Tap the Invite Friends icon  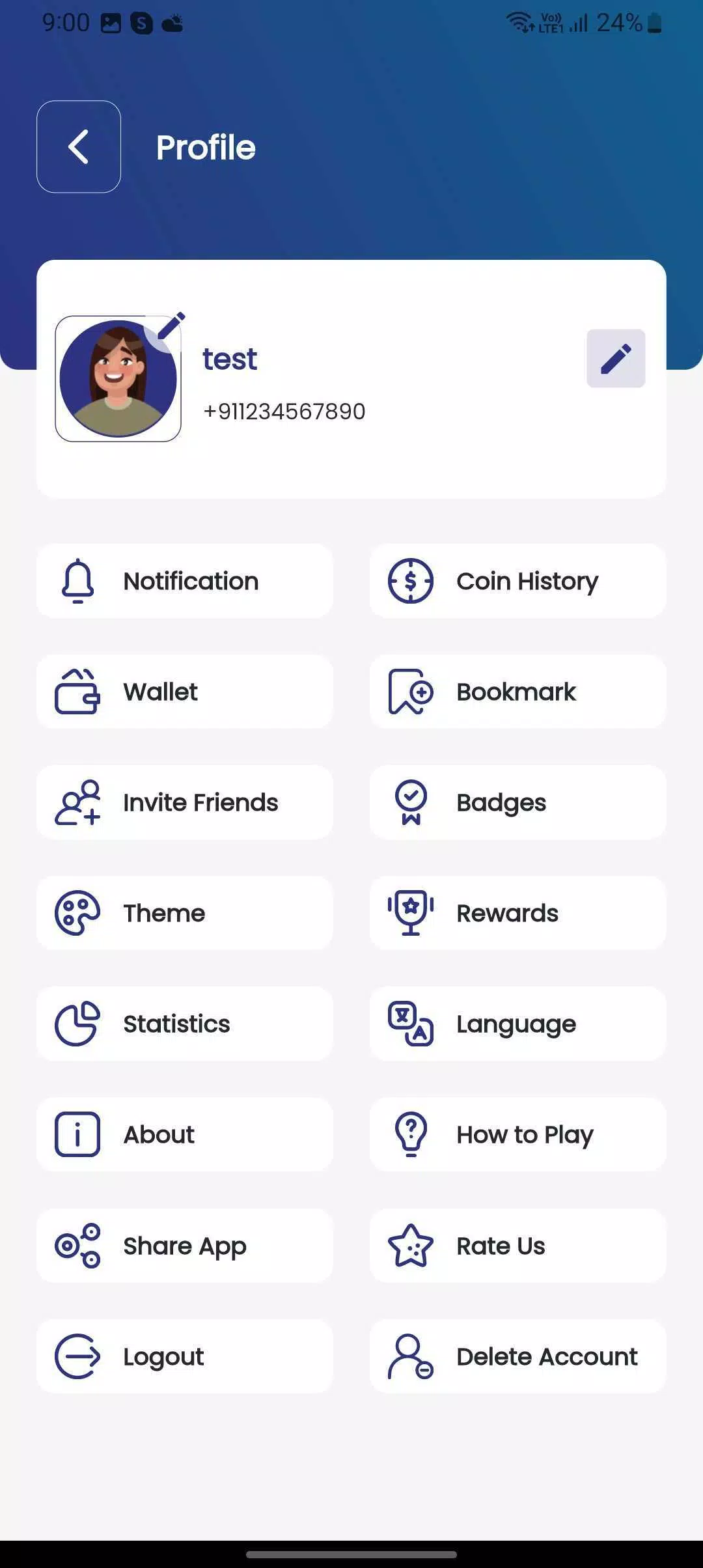coord(78,802)
